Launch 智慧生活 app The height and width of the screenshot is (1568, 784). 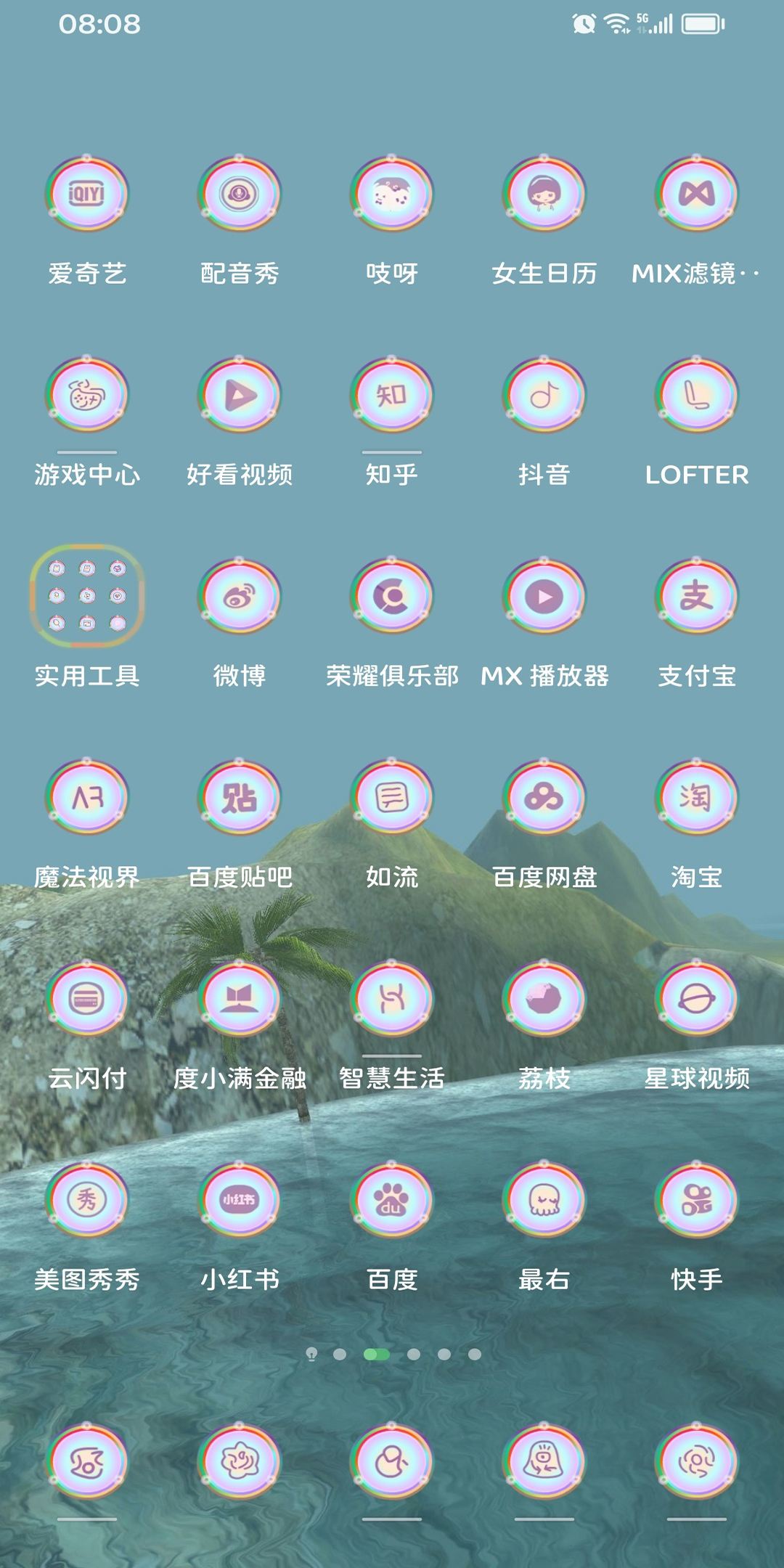[x=392, y=999]
